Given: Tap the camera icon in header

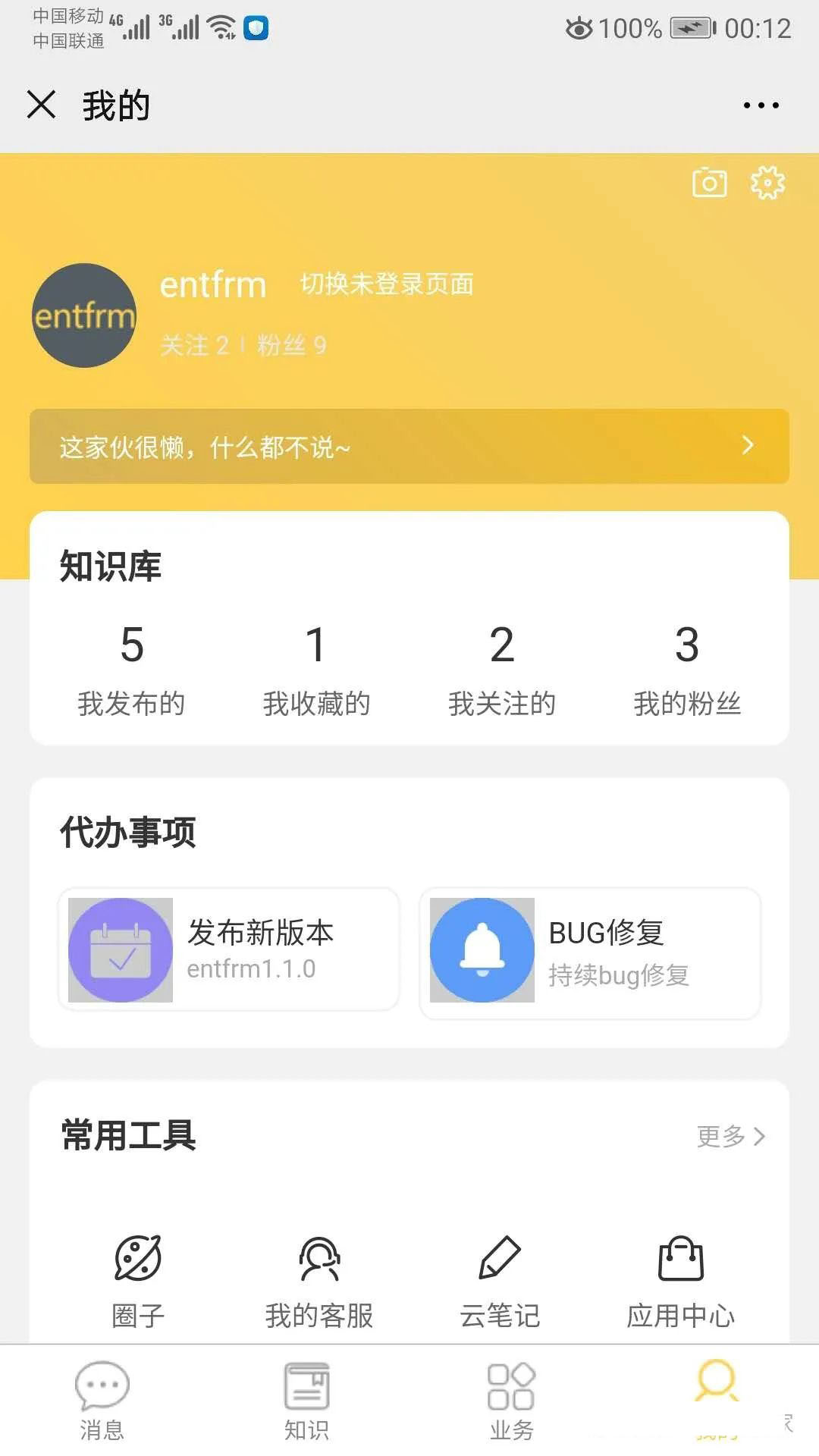Looking at the screenshot, I should (709, 183).
